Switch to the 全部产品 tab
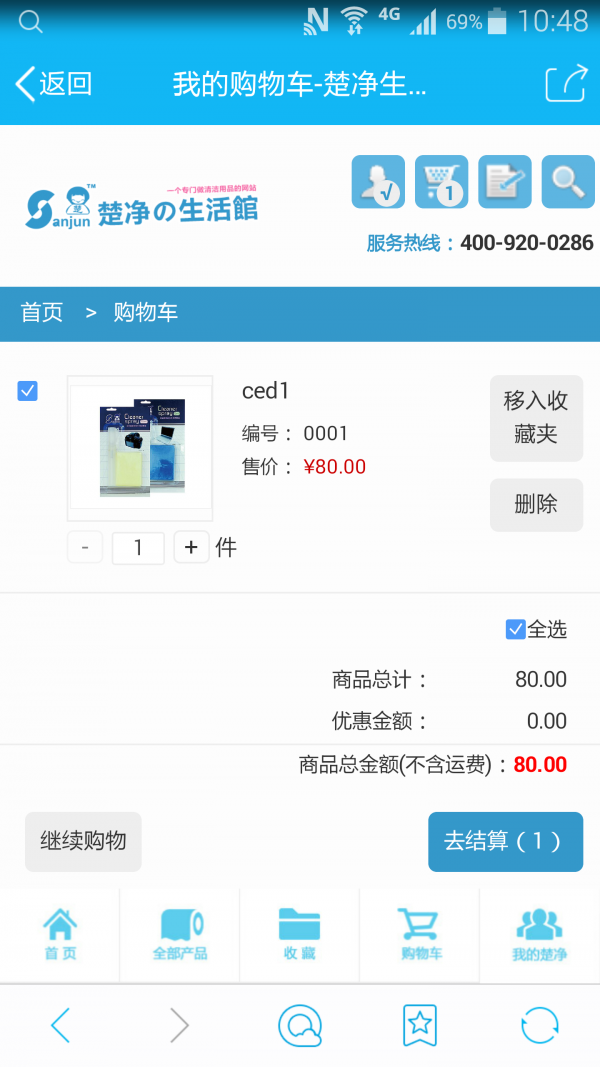 point(180,935)
